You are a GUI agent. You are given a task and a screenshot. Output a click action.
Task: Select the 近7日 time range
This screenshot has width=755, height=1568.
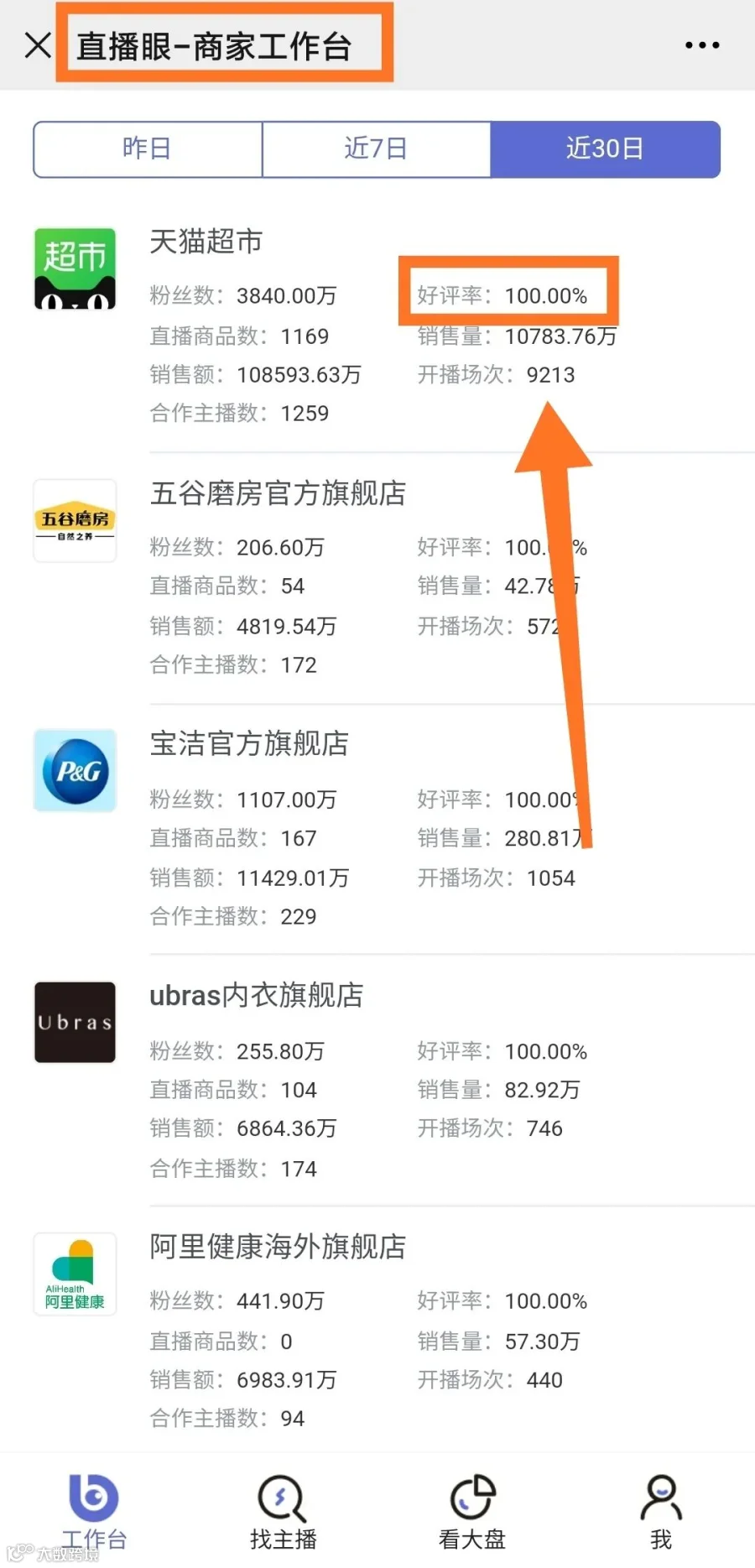(x=377, y=149)
